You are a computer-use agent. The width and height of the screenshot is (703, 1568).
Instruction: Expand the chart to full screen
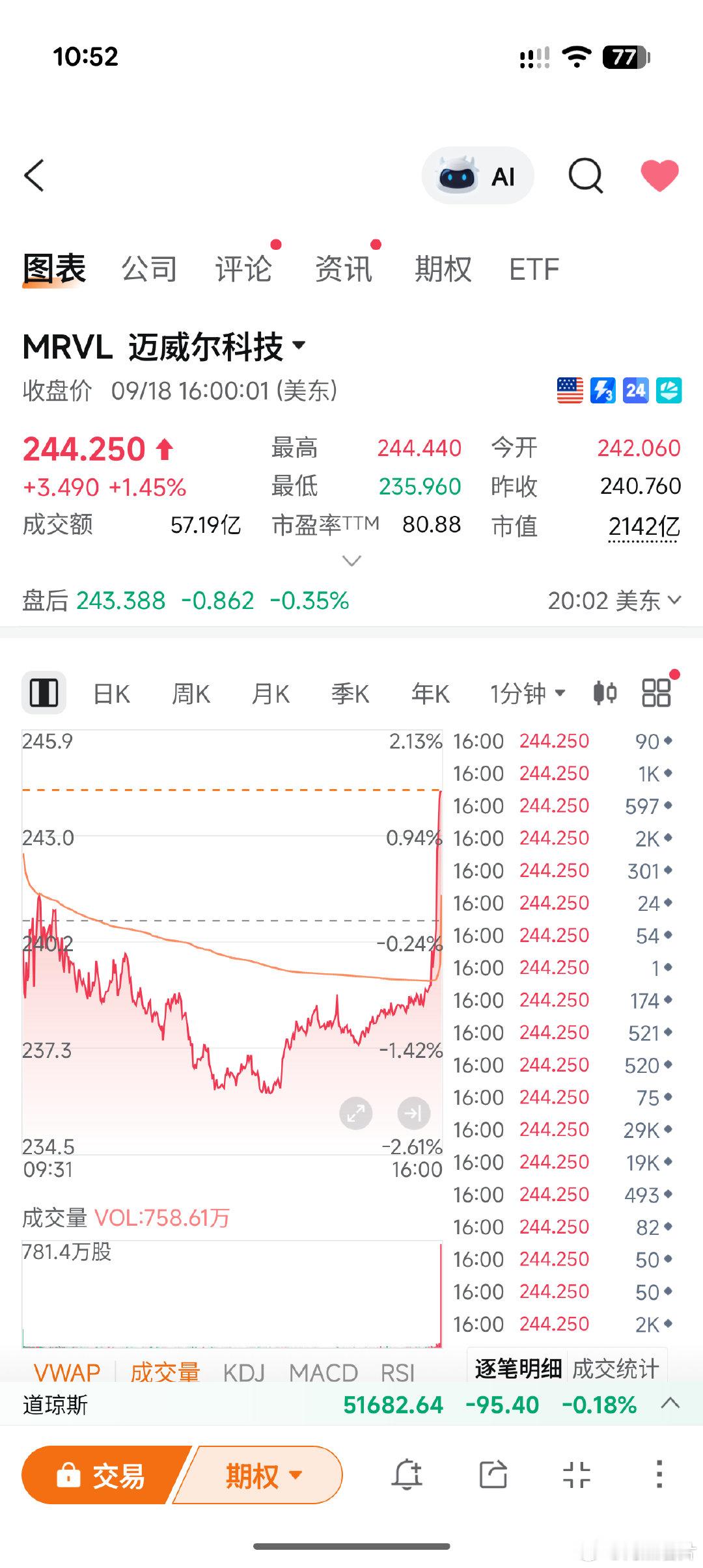[x=356, y=1113]
